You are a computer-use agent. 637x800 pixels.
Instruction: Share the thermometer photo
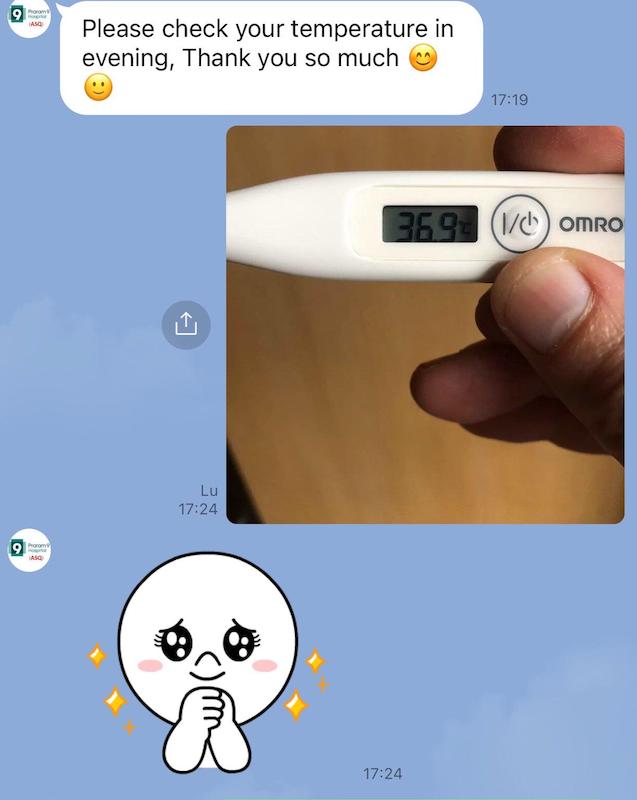tap(186, 324)
